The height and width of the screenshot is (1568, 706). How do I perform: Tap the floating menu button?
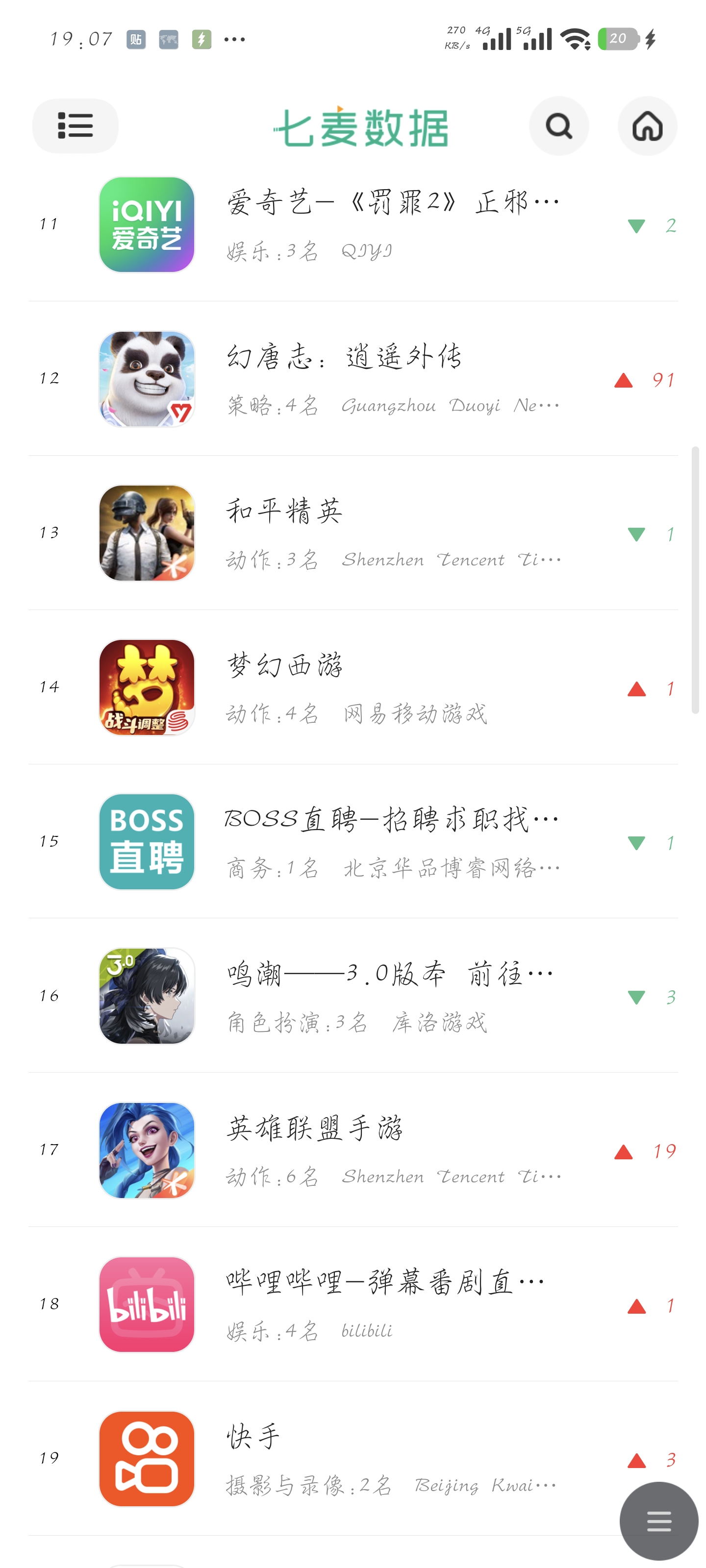(658, 1521)
